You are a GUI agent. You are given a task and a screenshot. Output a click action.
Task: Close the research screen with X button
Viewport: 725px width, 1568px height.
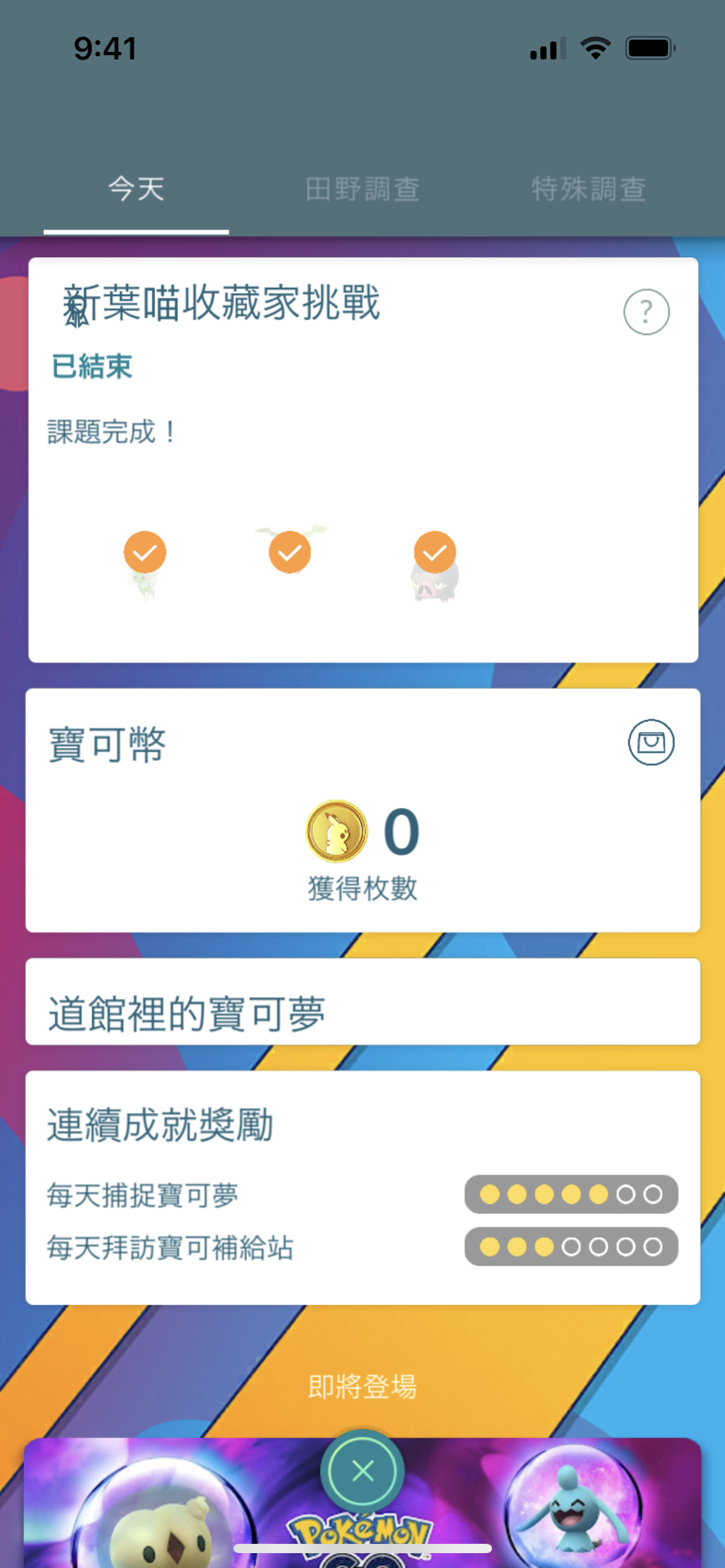point(362,1470)
